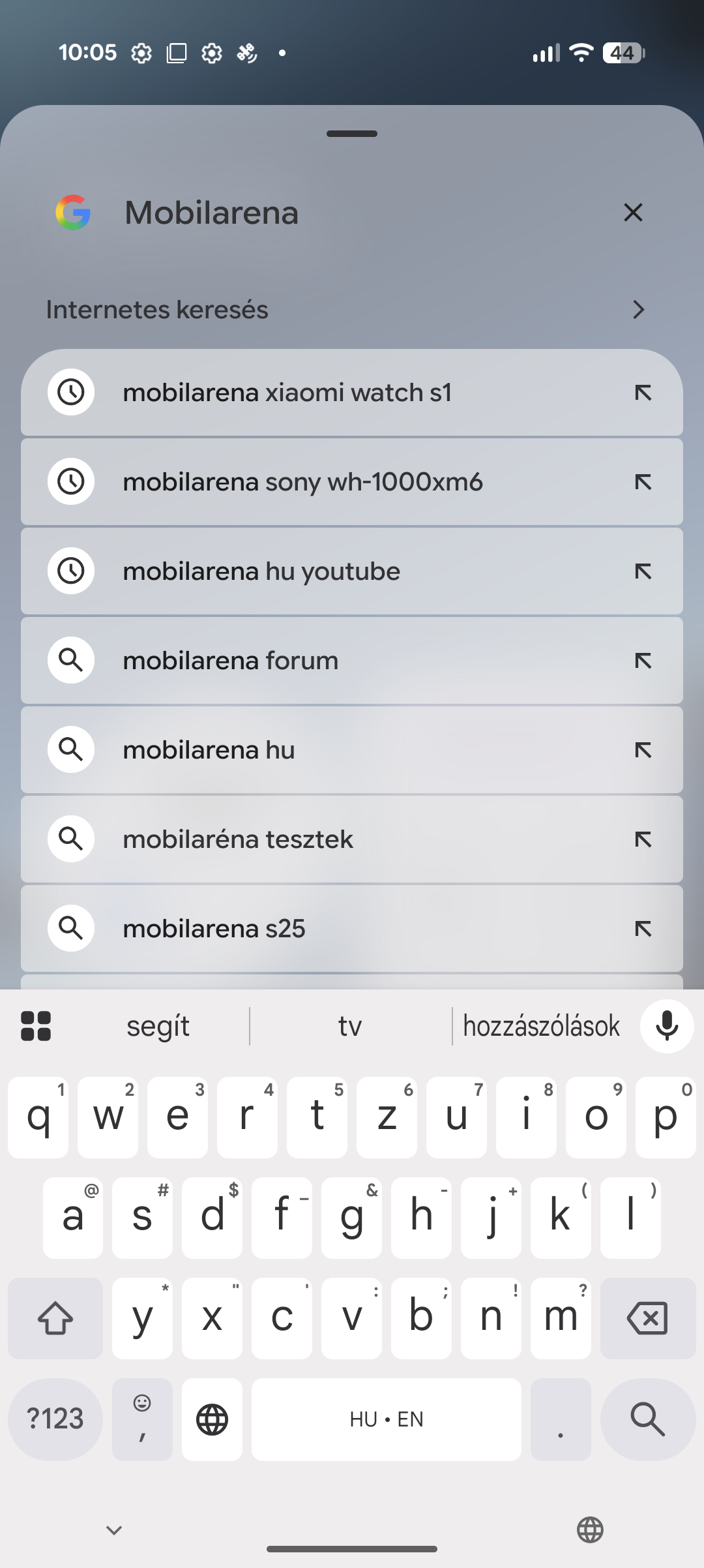
Task: Choose the keyboard suggestion hozzászólások
Action: point(541,1026)
